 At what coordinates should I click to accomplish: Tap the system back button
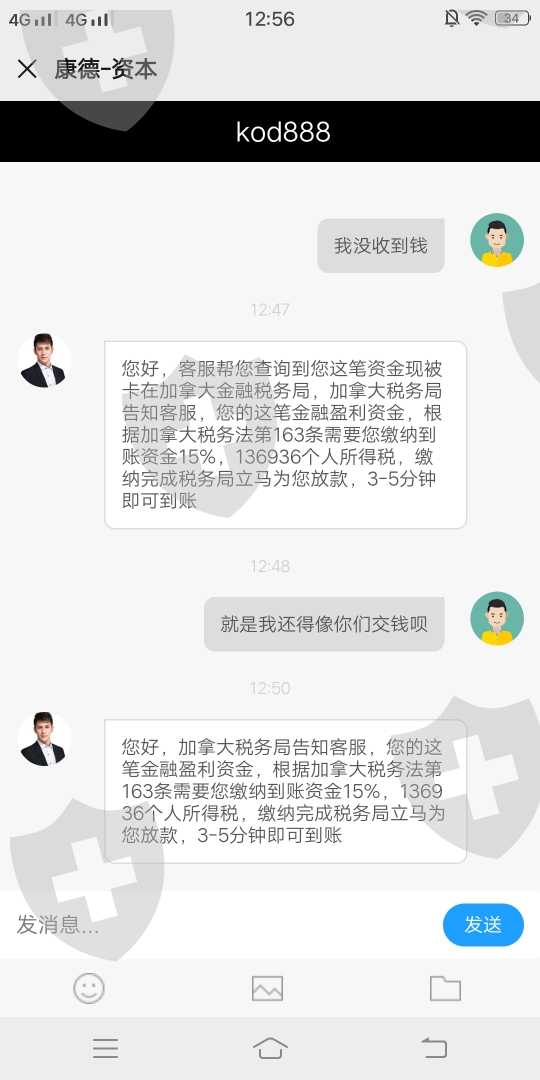click(x=435, y=1048)
